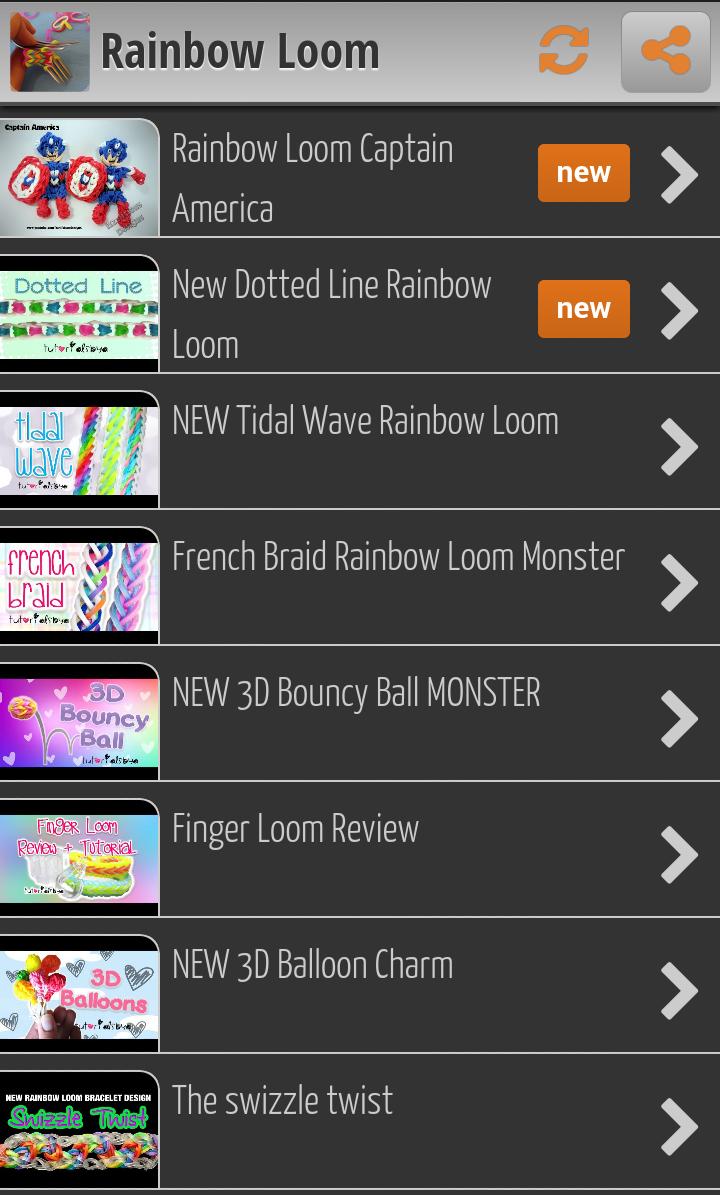Image resolution: width=720 pixels, height=1195 pixels.
Task: Click the new badge on Captain America
Action: [x=583, y=172]
